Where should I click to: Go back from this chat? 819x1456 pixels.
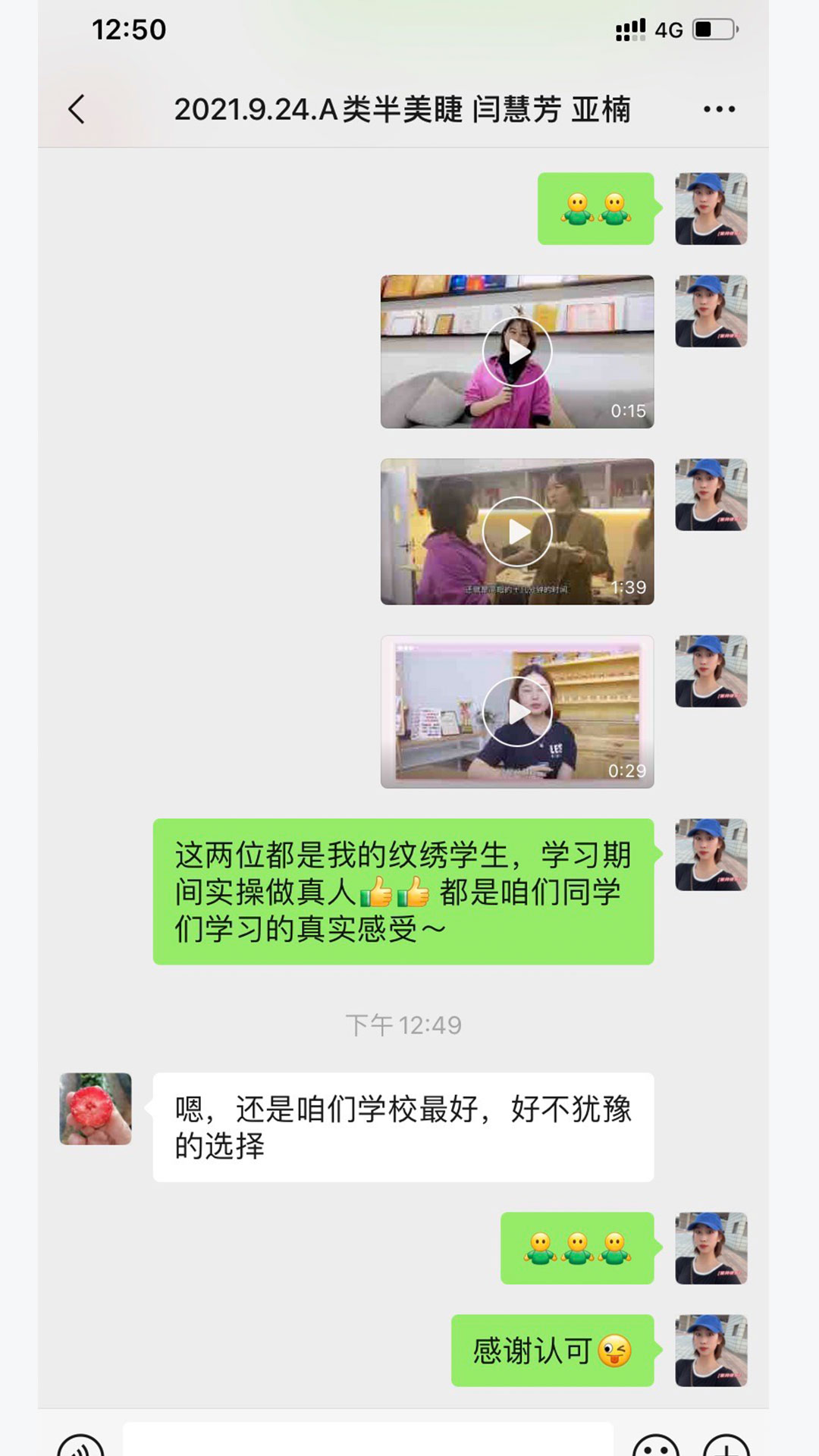pos(77,109)
